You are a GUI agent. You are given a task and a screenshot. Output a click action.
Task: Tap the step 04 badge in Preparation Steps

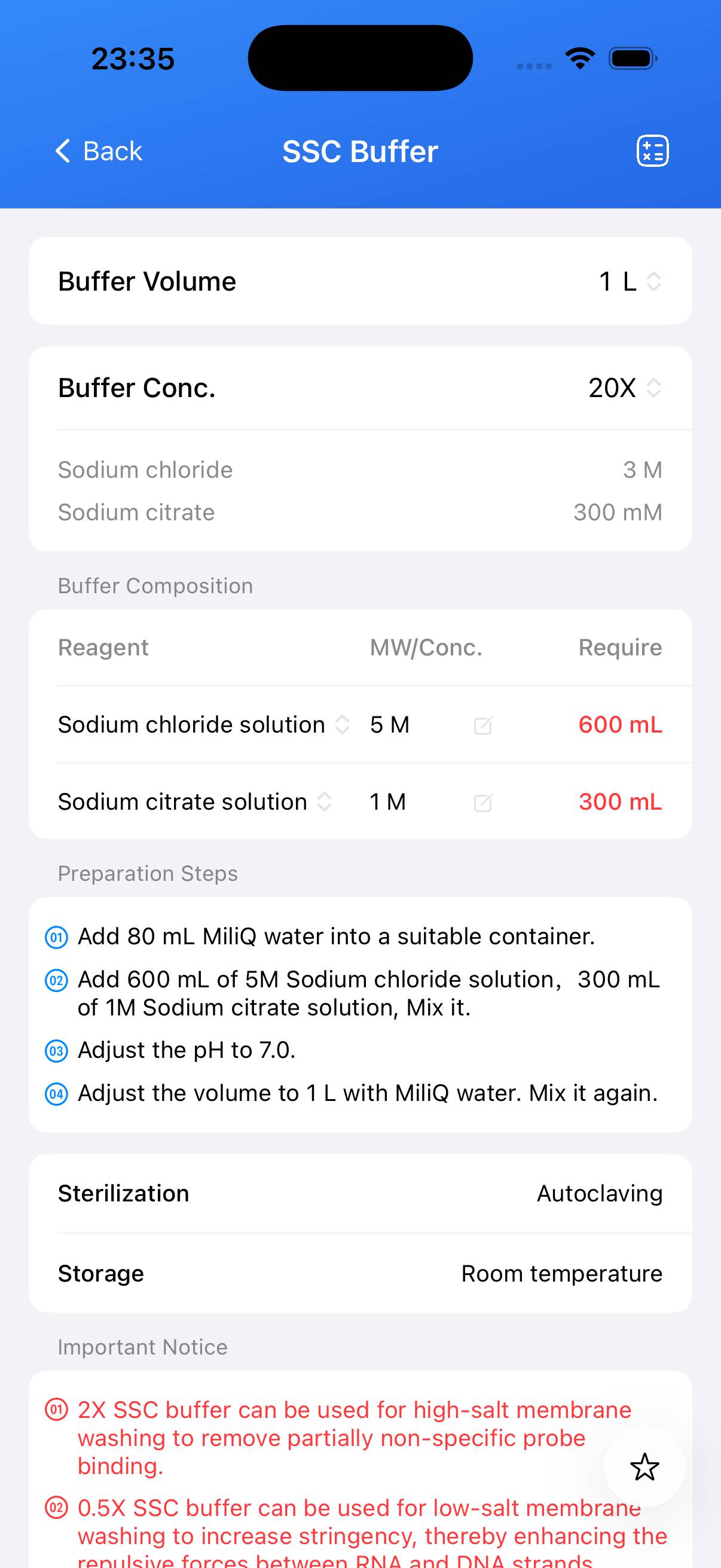point(56,1093)
